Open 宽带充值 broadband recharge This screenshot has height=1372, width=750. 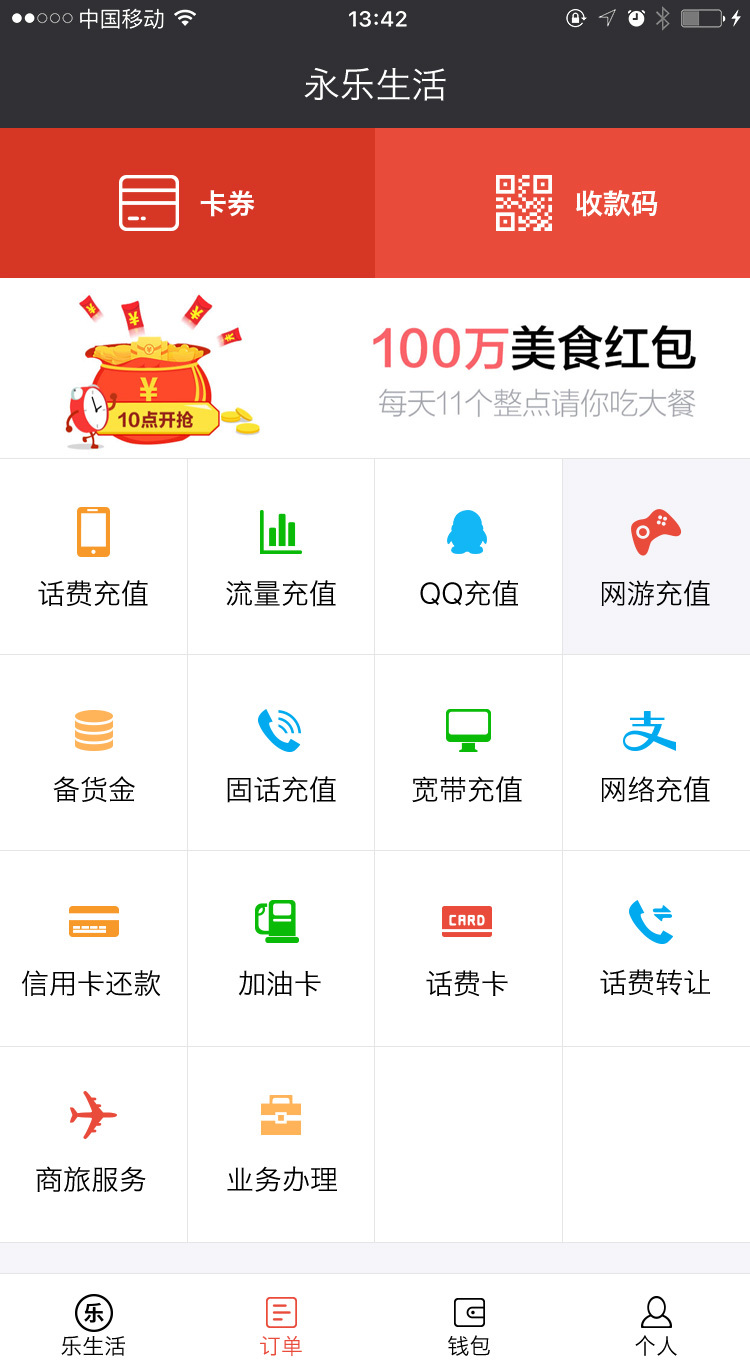click(x=468, y=753)
